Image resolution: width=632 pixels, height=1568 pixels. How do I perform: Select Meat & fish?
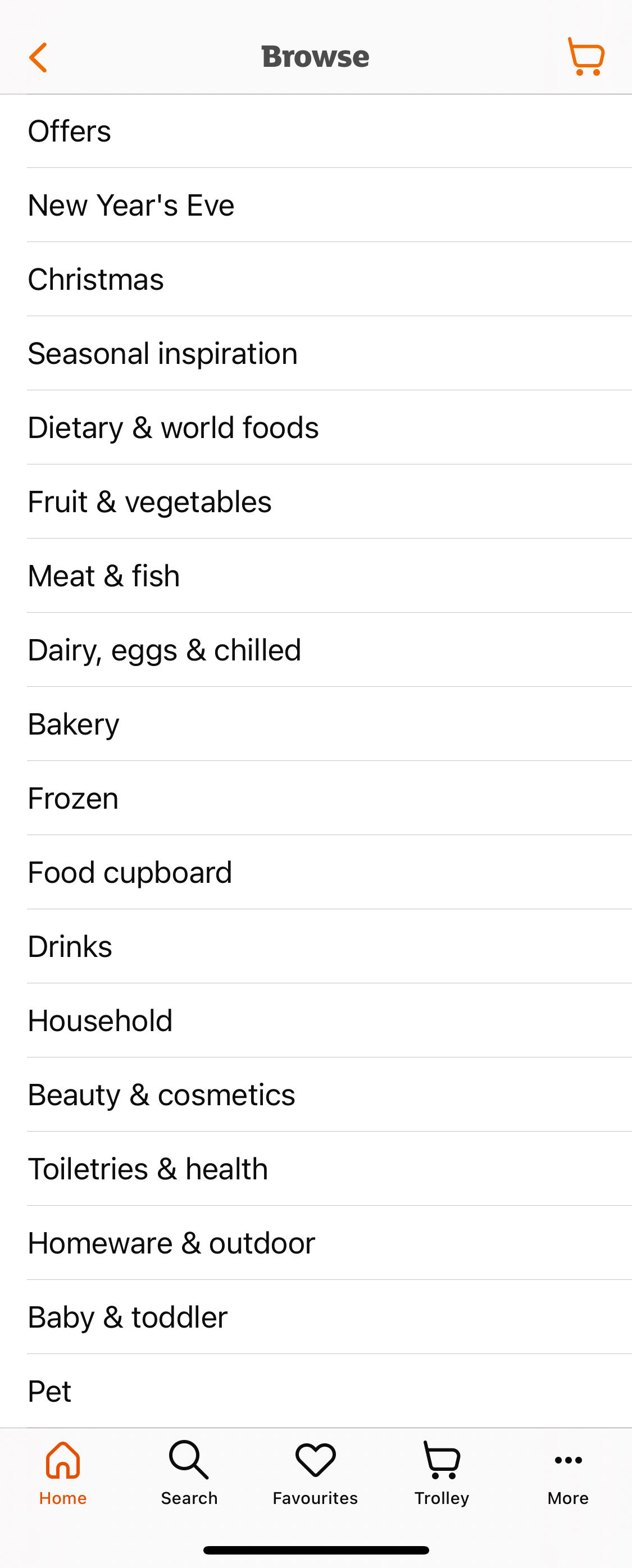[x=315, y=575]
